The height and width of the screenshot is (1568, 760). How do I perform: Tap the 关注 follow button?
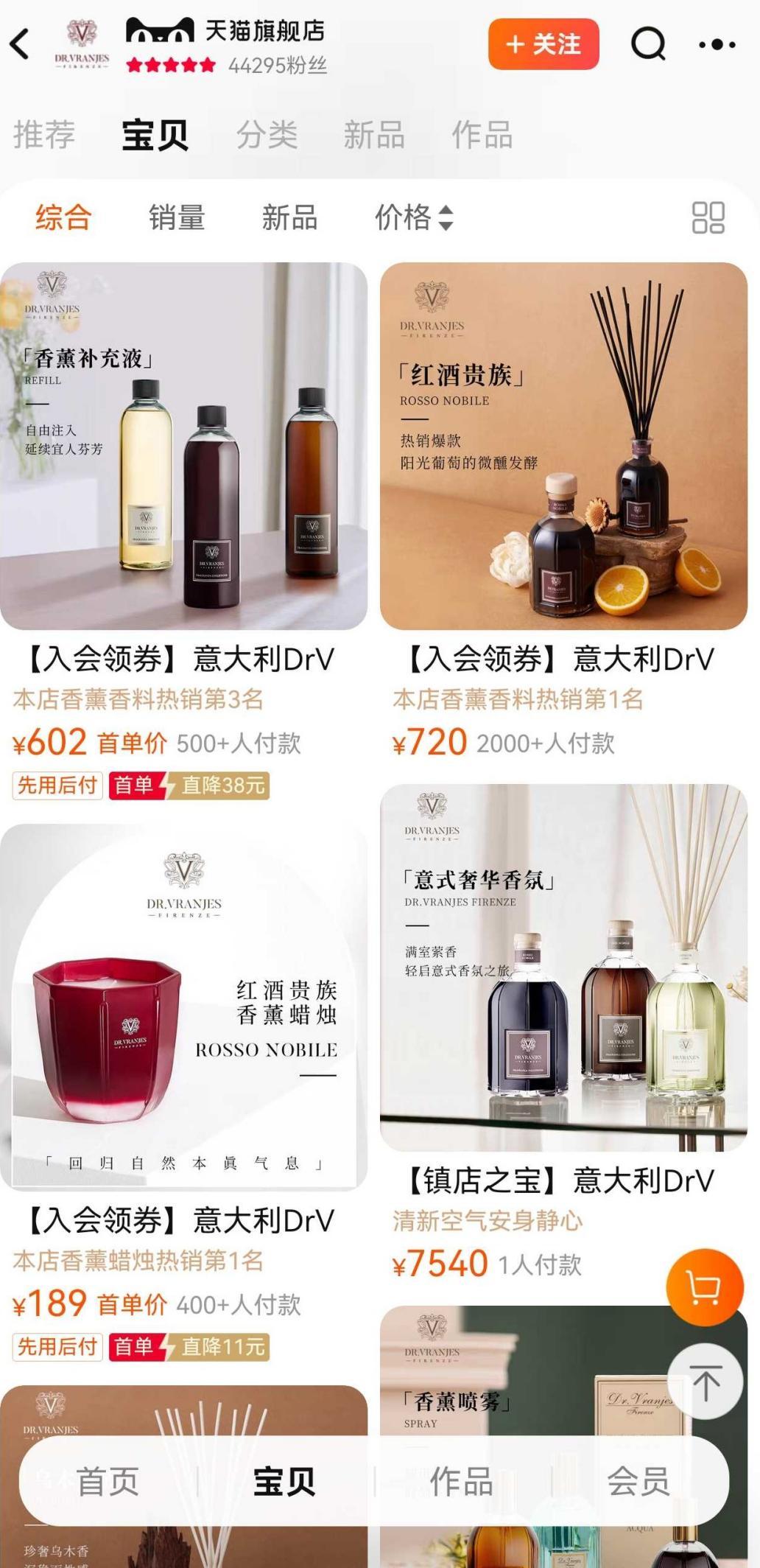(543, 44)
